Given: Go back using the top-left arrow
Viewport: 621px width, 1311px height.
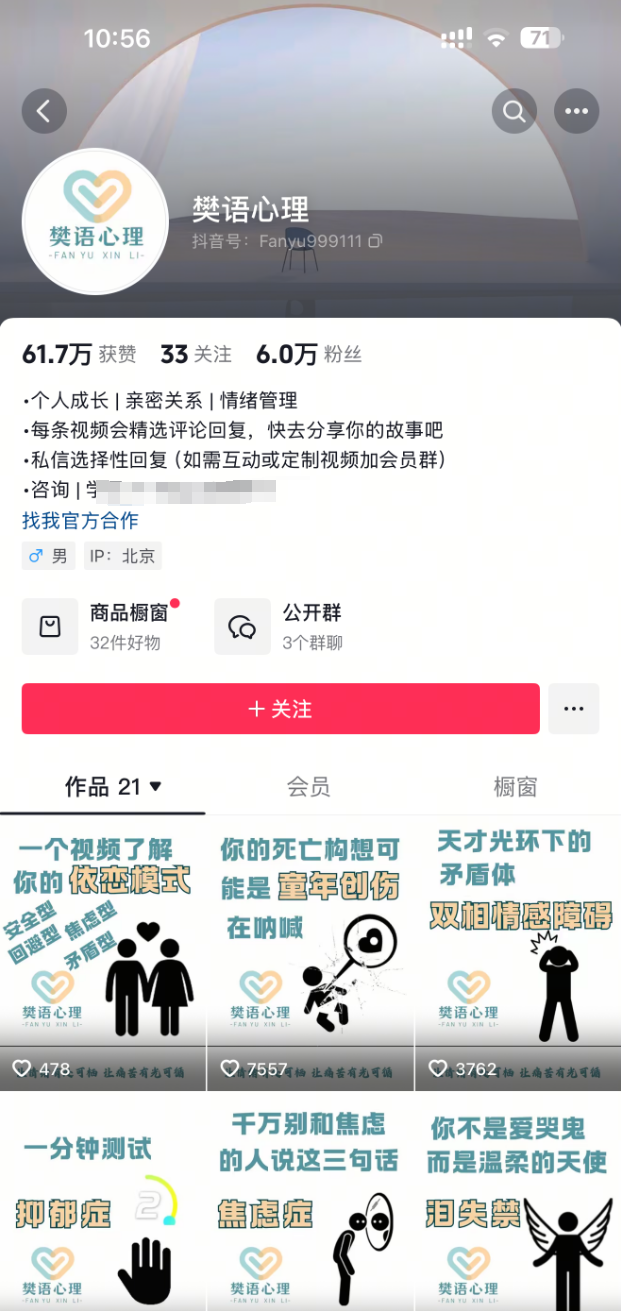Looking at the screenshot, I should tap(44, 112).
